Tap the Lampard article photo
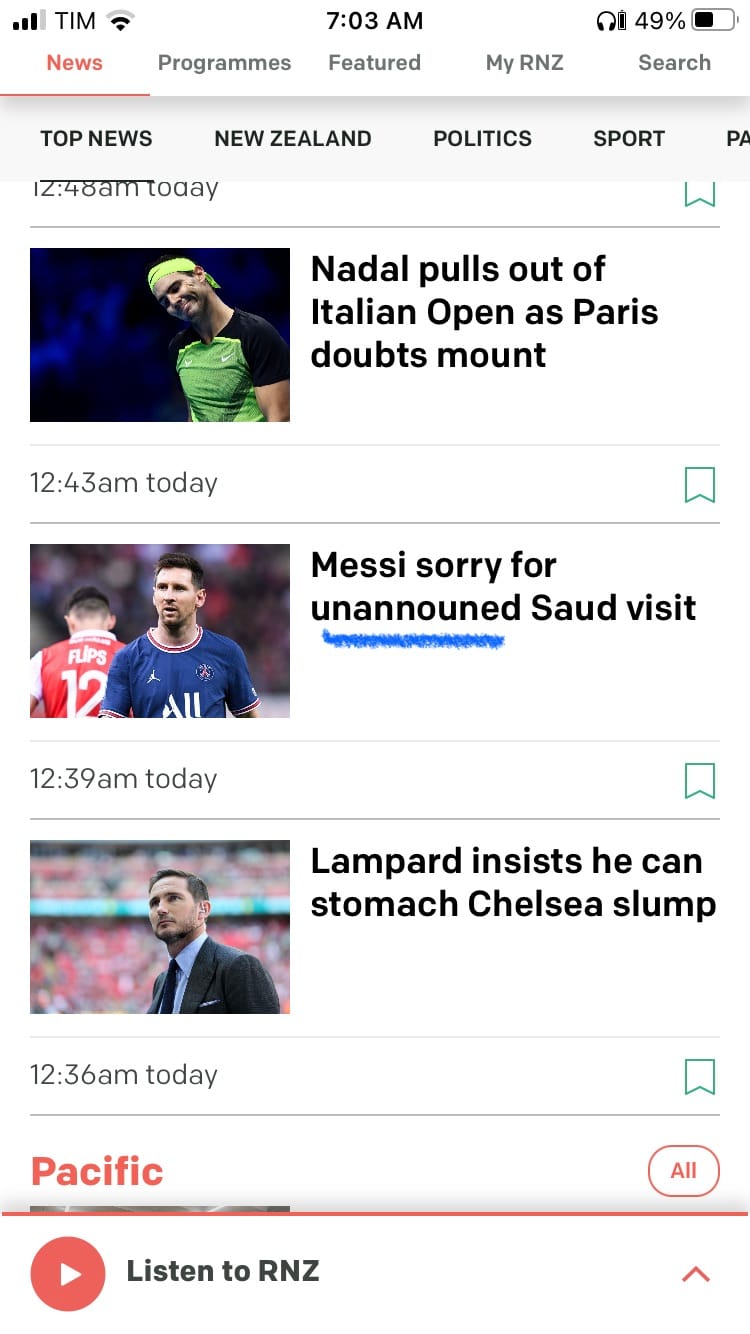Screen dimensions: 750x1334 click(x=160, y=927)
